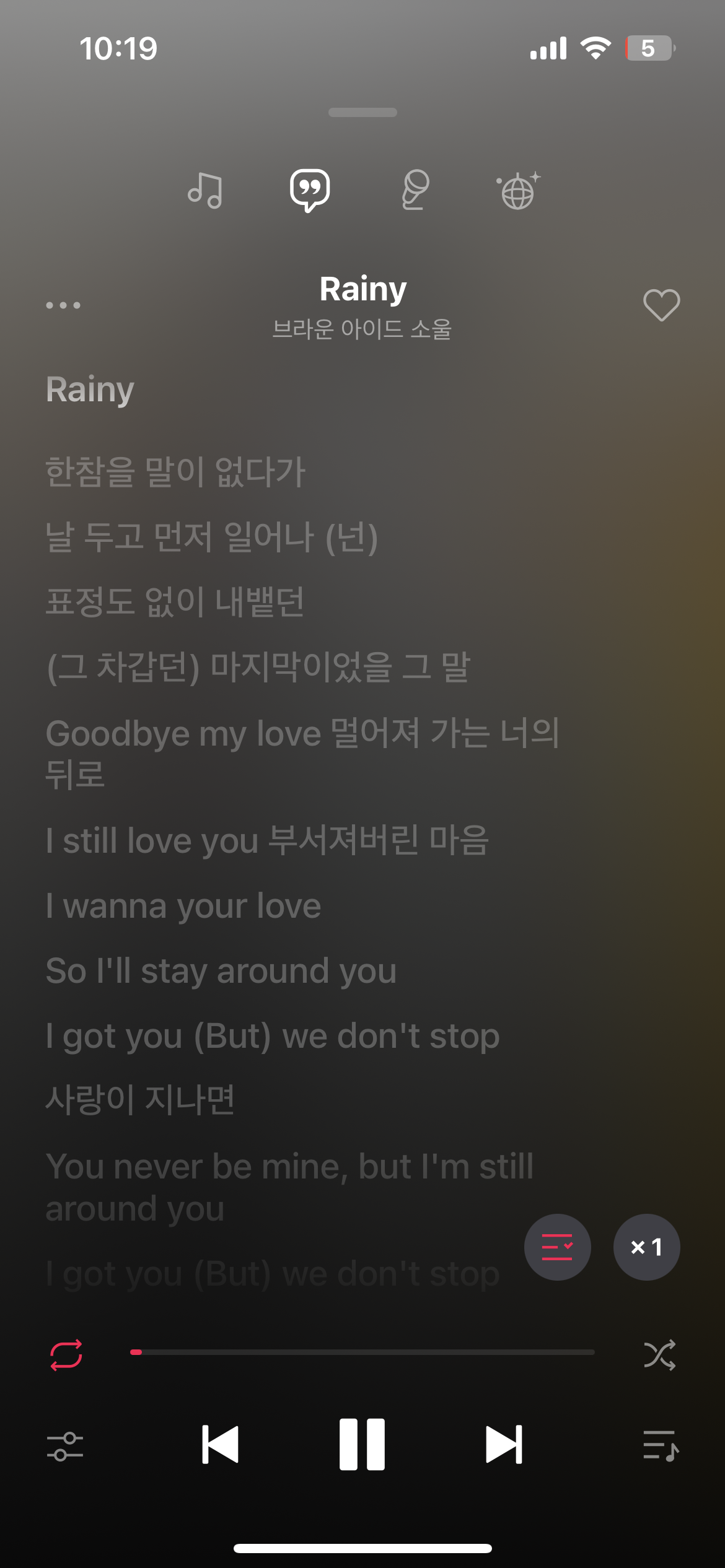Open the three-dot options menu
Screen dimensions: 725x1568
63,305
